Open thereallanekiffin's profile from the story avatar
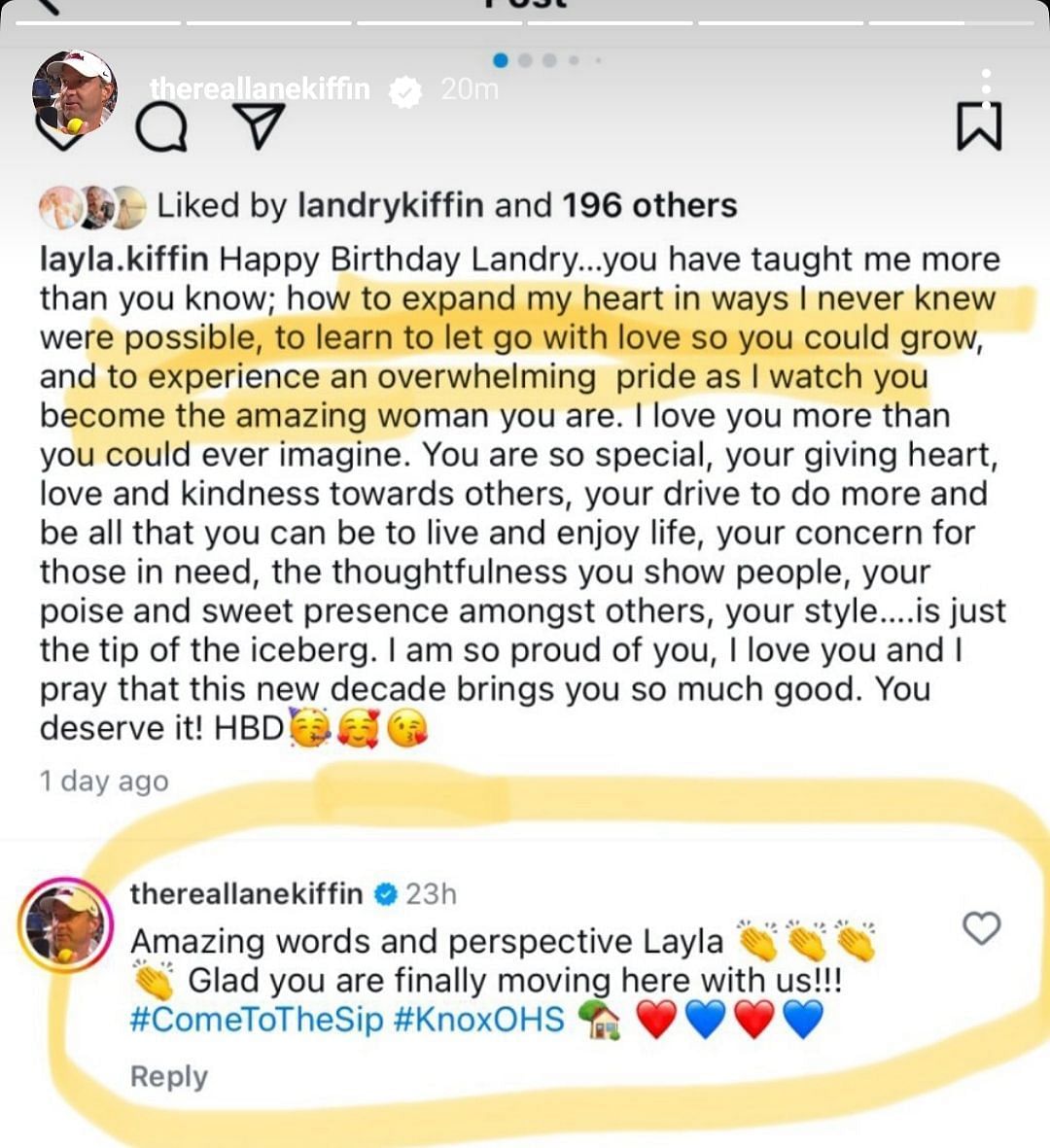The height and width of the screenshot is (1148, 1050). coord(74,91)
